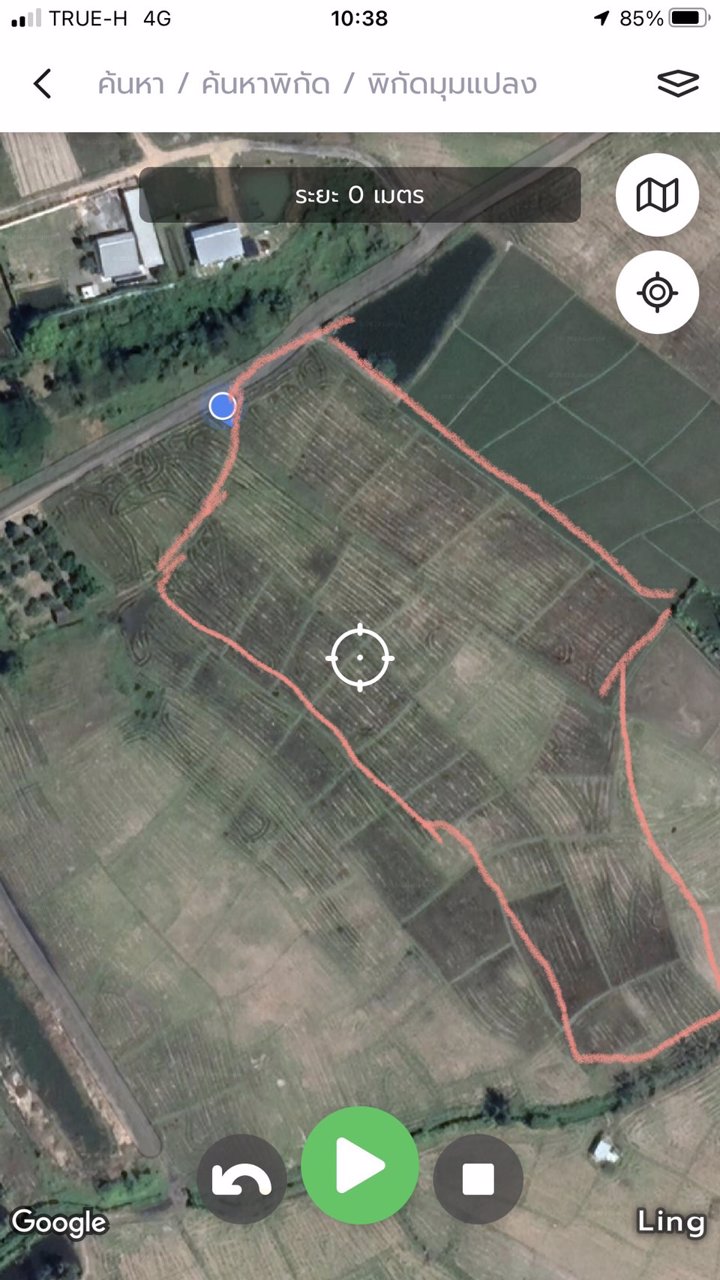Undo the last recorded point
720x1280 pixels.
click(x=242, y=1180)
